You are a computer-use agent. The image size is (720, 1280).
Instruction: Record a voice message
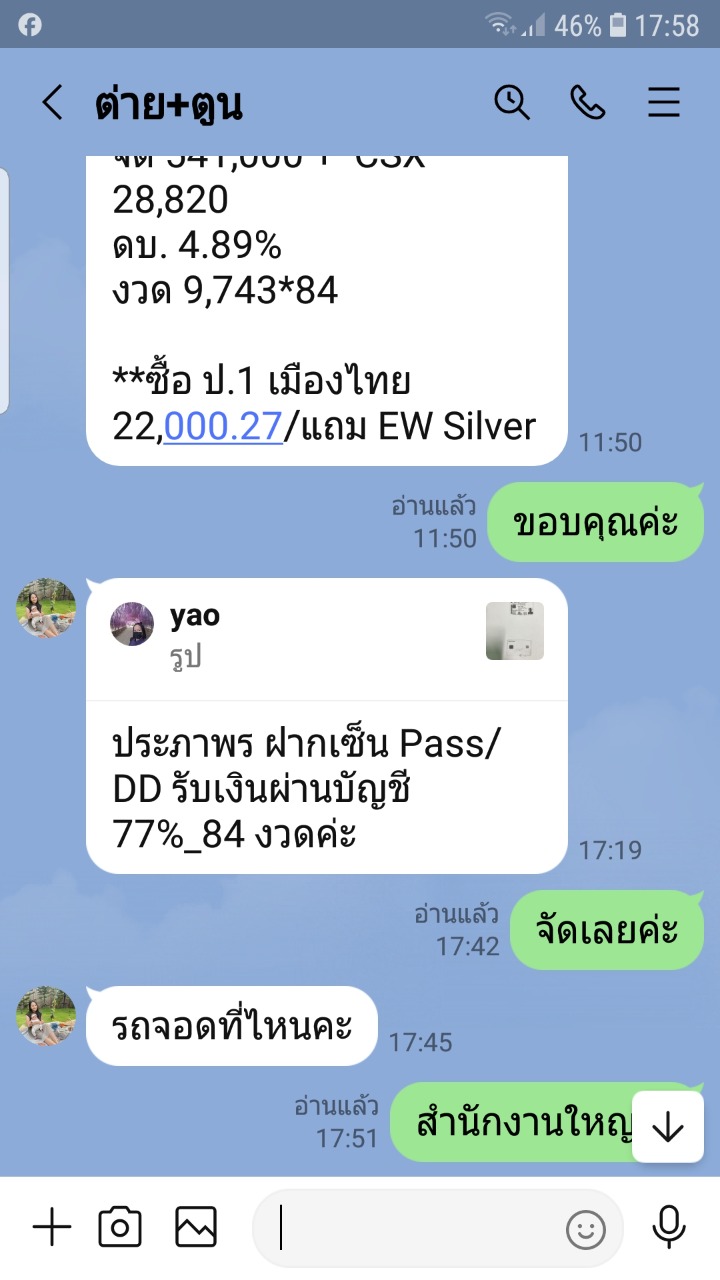click(668, 1227)
